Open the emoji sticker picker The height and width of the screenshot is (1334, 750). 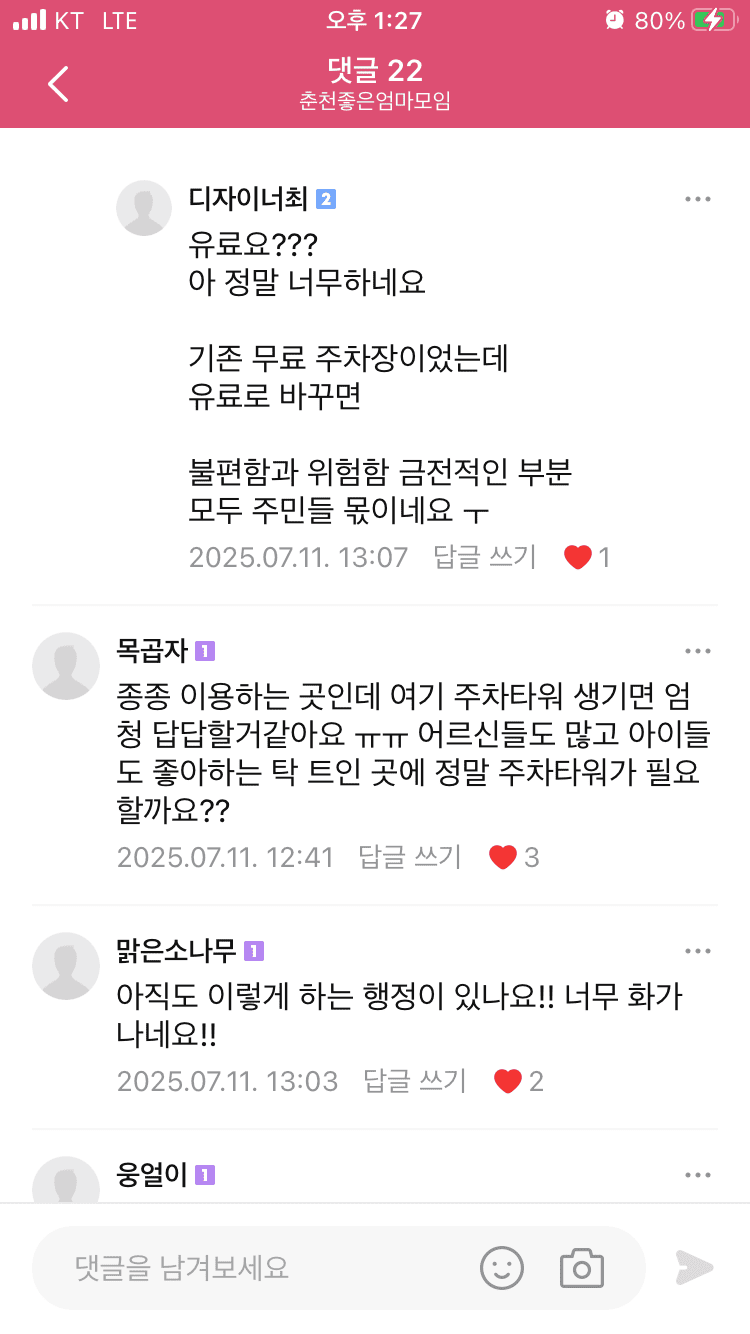pyautogui.click(x=502, y=1268)
